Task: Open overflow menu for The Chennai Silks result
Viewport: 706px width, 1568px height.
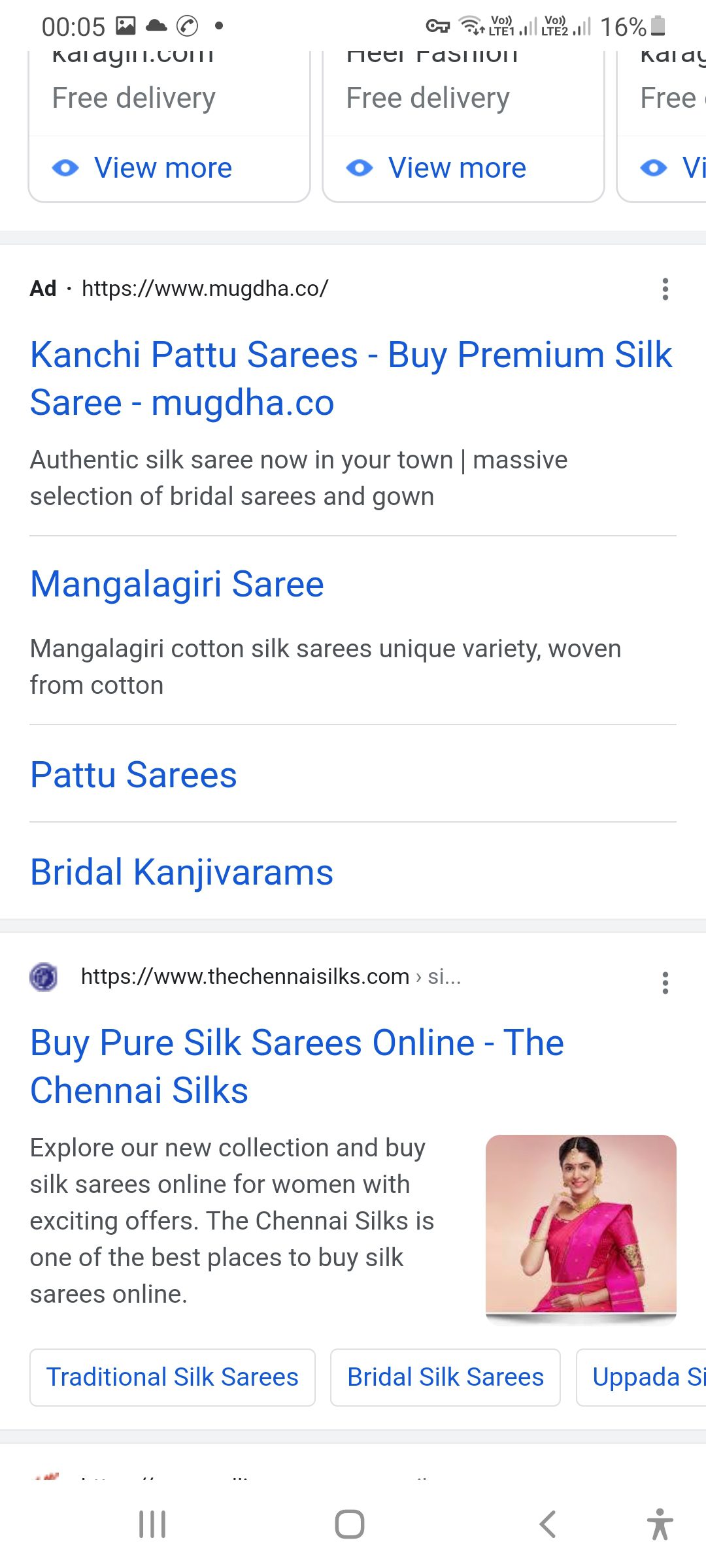Action: pos(665,983)
